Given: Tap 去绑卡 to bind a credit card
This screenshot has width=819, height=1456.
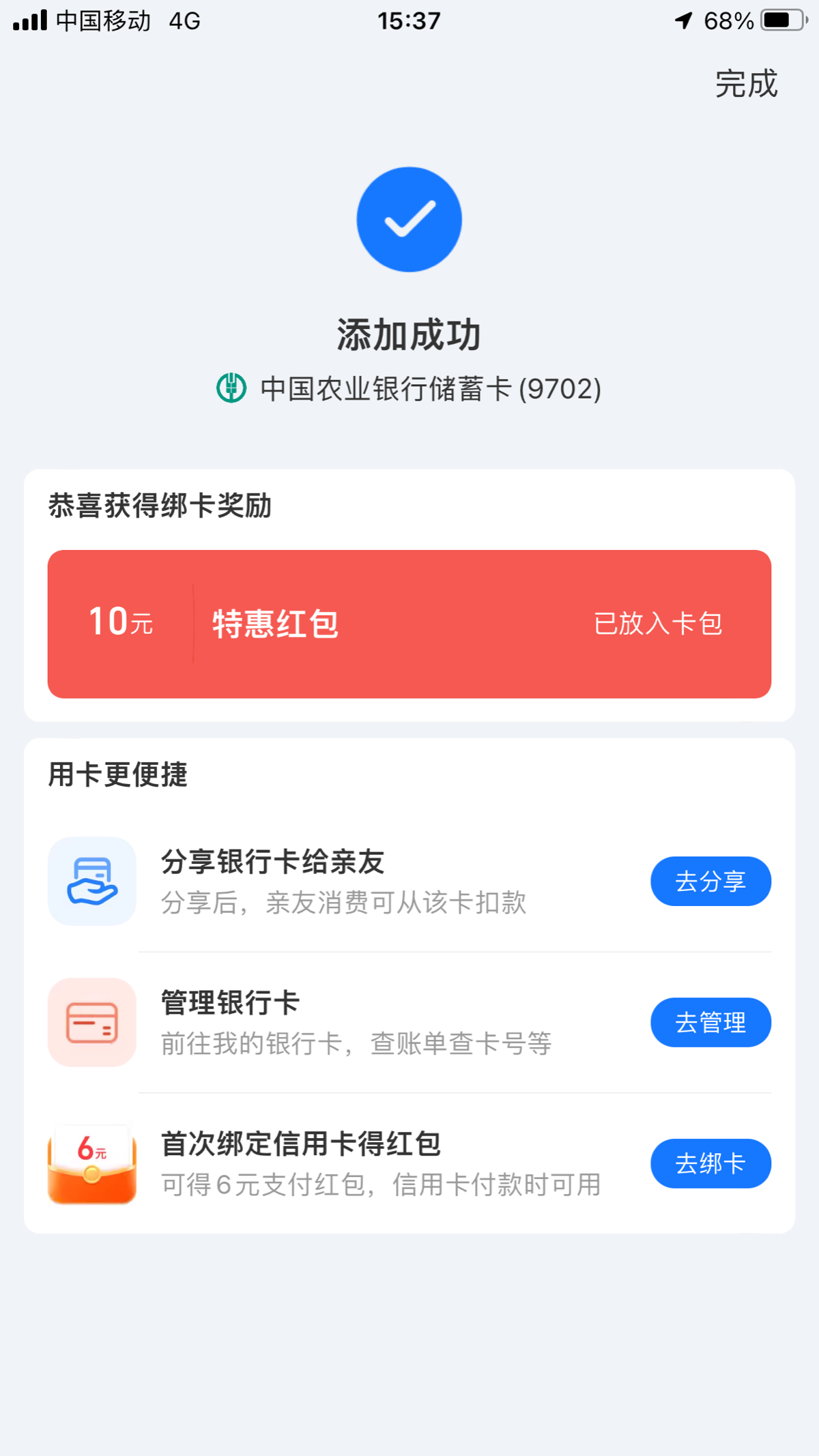Looking at the screenshot, I should [x=710, y=1163].
